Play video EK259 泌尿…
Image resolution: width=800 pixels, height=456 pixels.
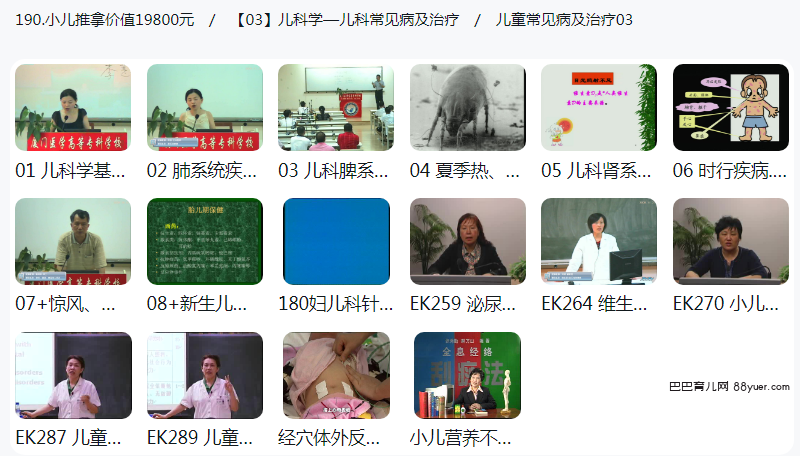coord(468,242)
